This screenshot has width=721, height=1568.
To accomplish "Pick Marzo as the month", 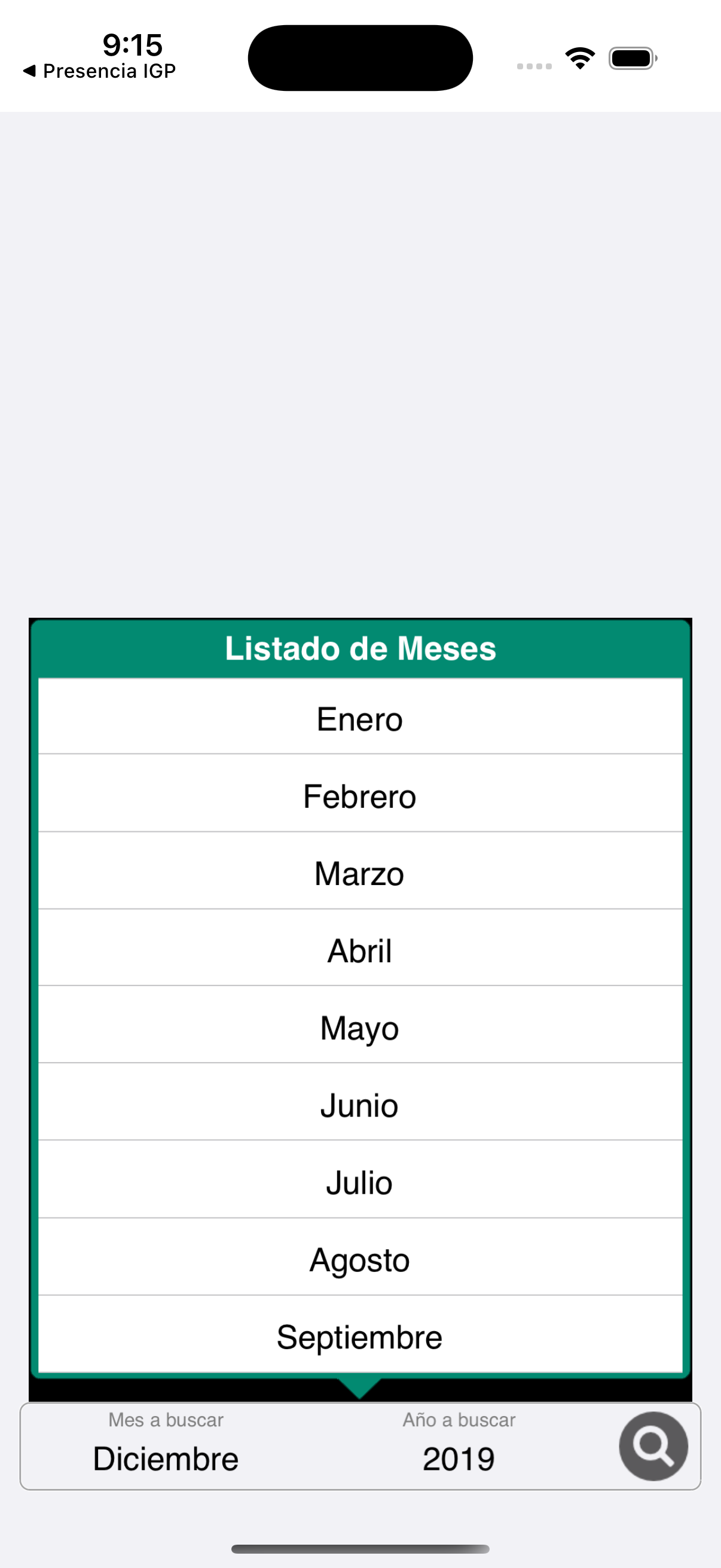I will (x=360, y=871).
